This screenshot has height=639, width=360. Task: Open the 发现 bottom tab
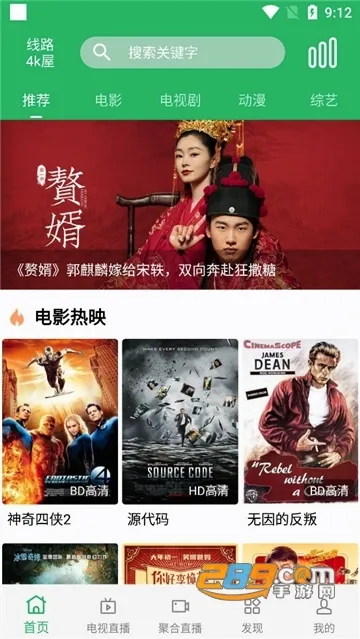252,615
